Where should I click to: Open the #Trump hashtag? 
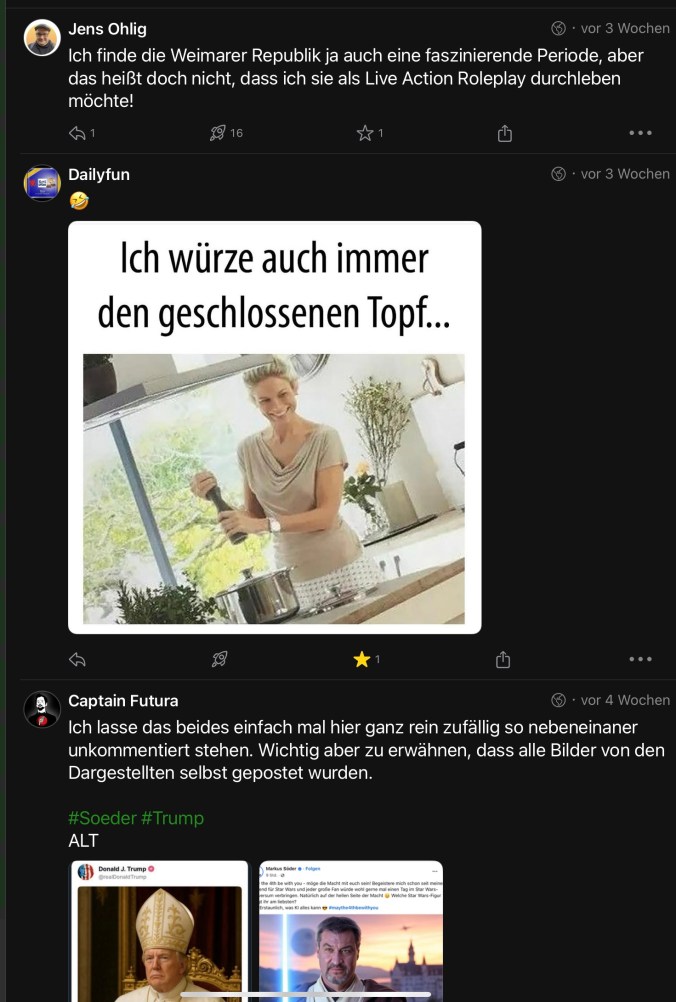[x=172, y=818]
